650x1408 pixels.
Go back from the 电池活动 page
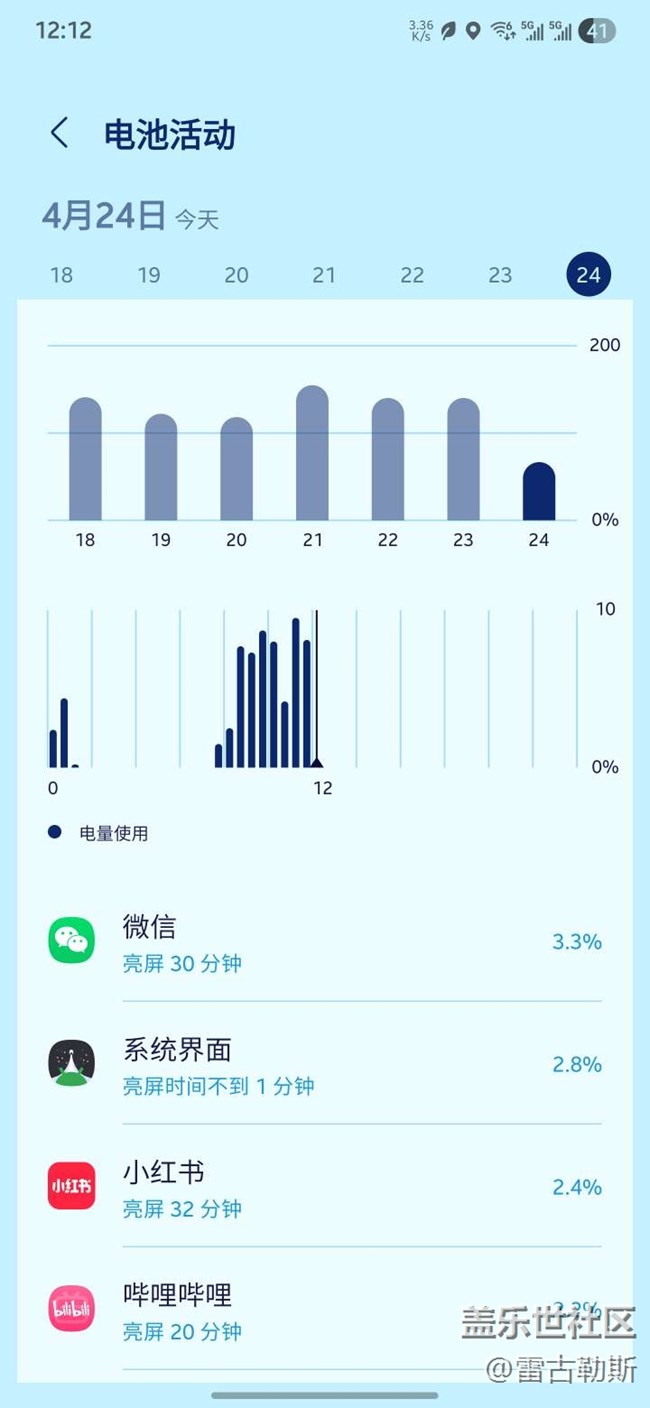(x=60, y=133)
